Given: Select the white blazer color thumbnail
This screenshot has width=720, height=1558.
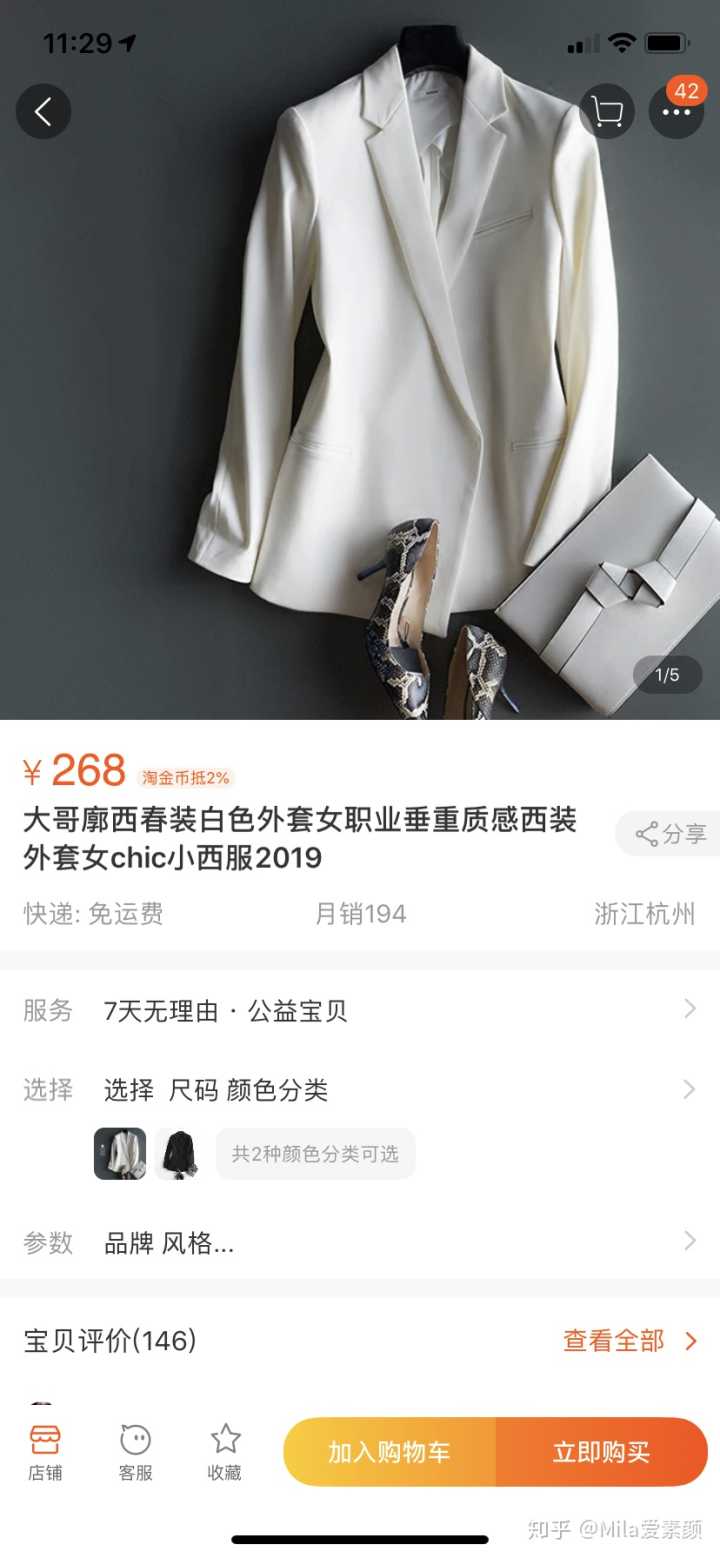Looking at the screenshot, I should pyautogui.click(x=120, y=1154).
